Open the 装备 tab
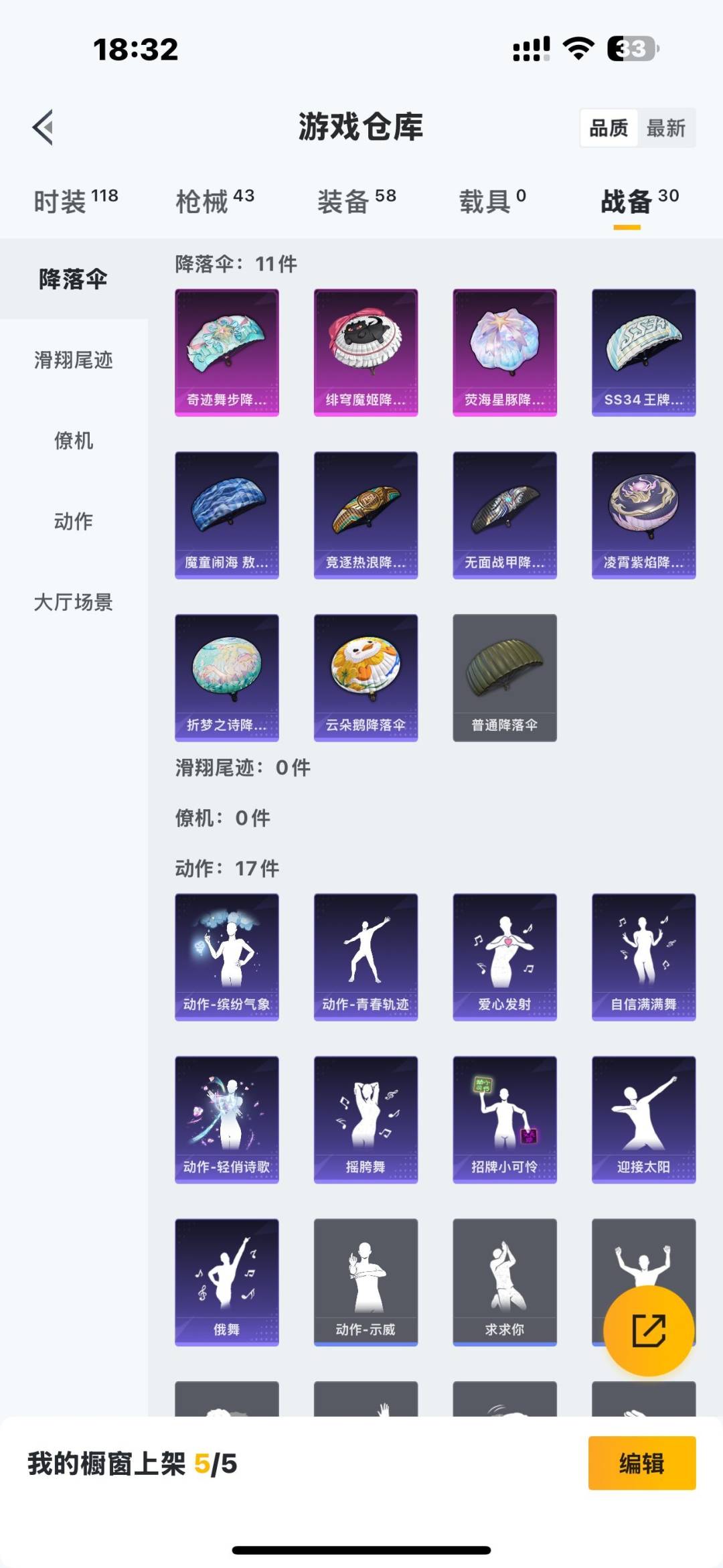 point(356,201)
